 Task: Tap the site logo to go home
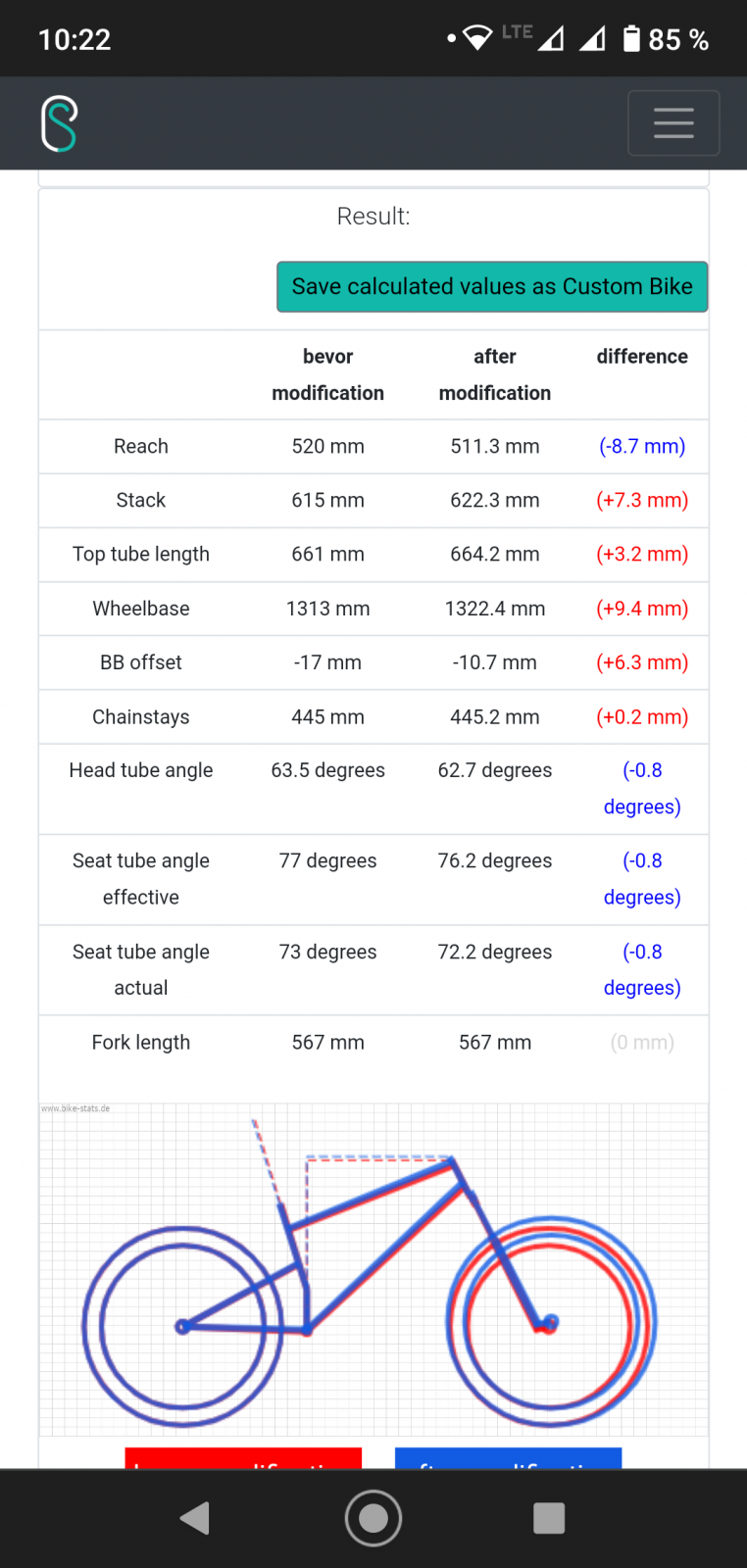click(x=59, y=123)
